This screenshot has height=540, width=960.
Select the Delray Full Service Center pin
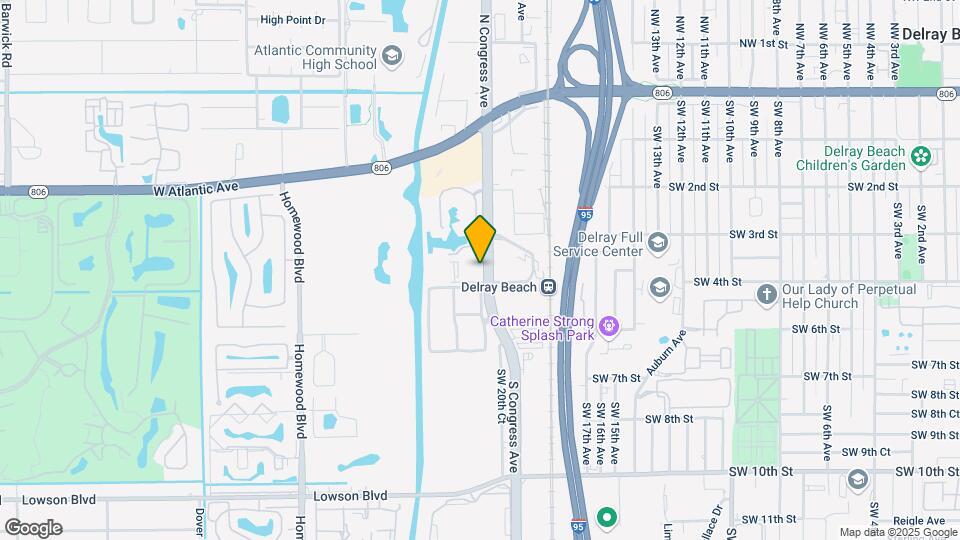[x=657, y=243]
